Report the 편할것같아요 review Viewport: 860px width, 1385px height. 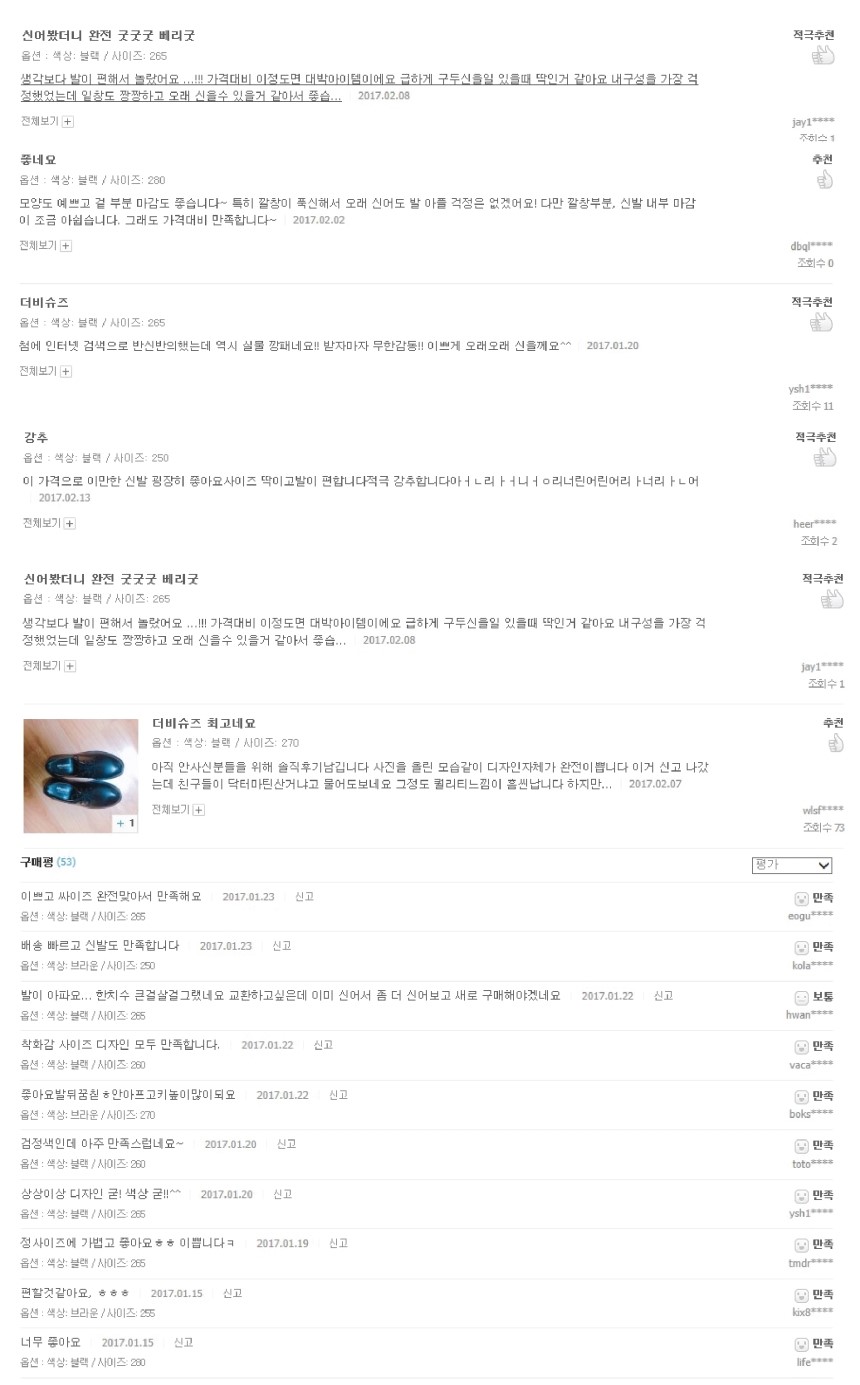pos(232,1293)
